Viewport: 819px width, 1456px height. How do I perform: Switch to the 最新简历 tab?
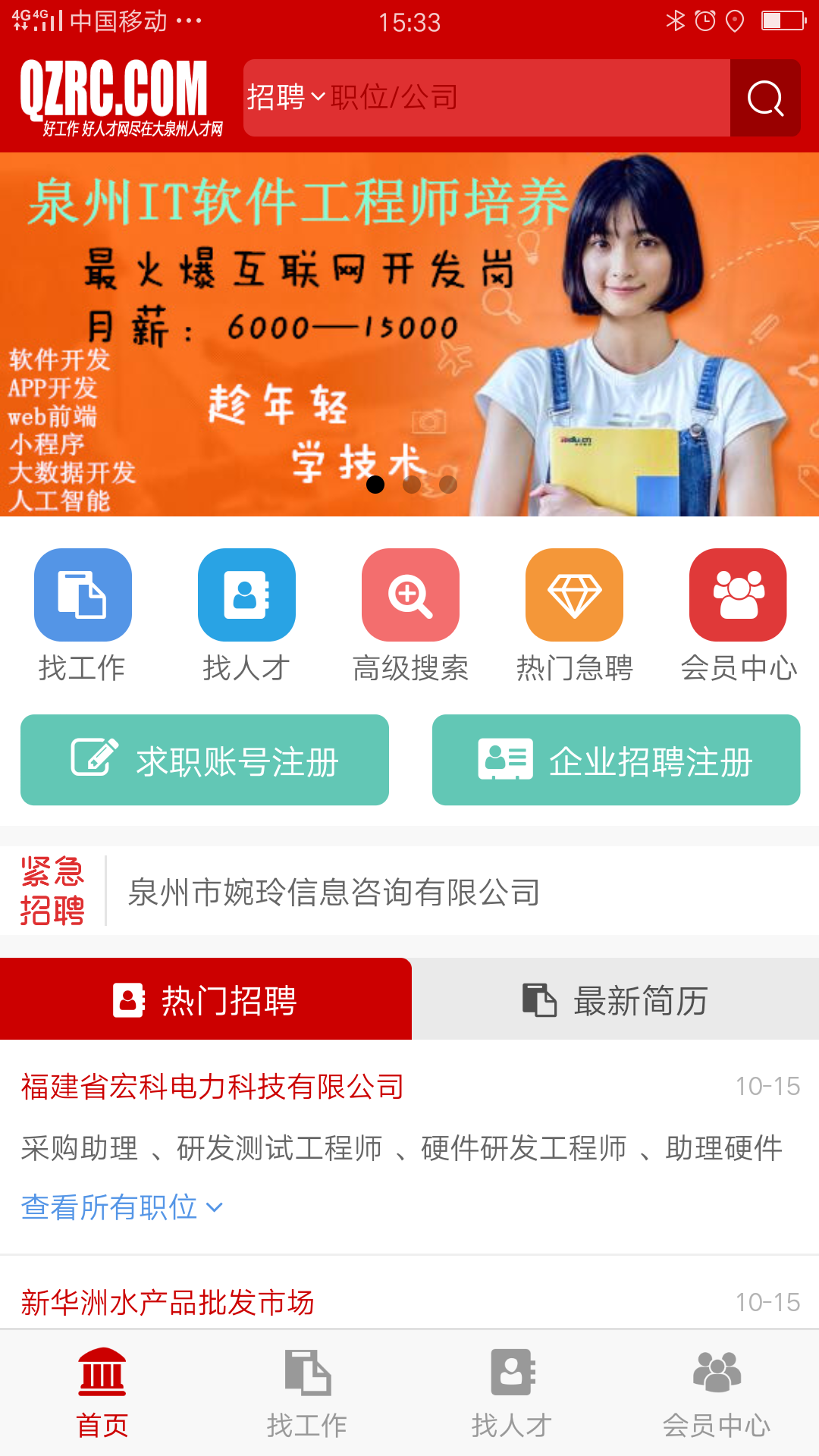coord(616,999)
